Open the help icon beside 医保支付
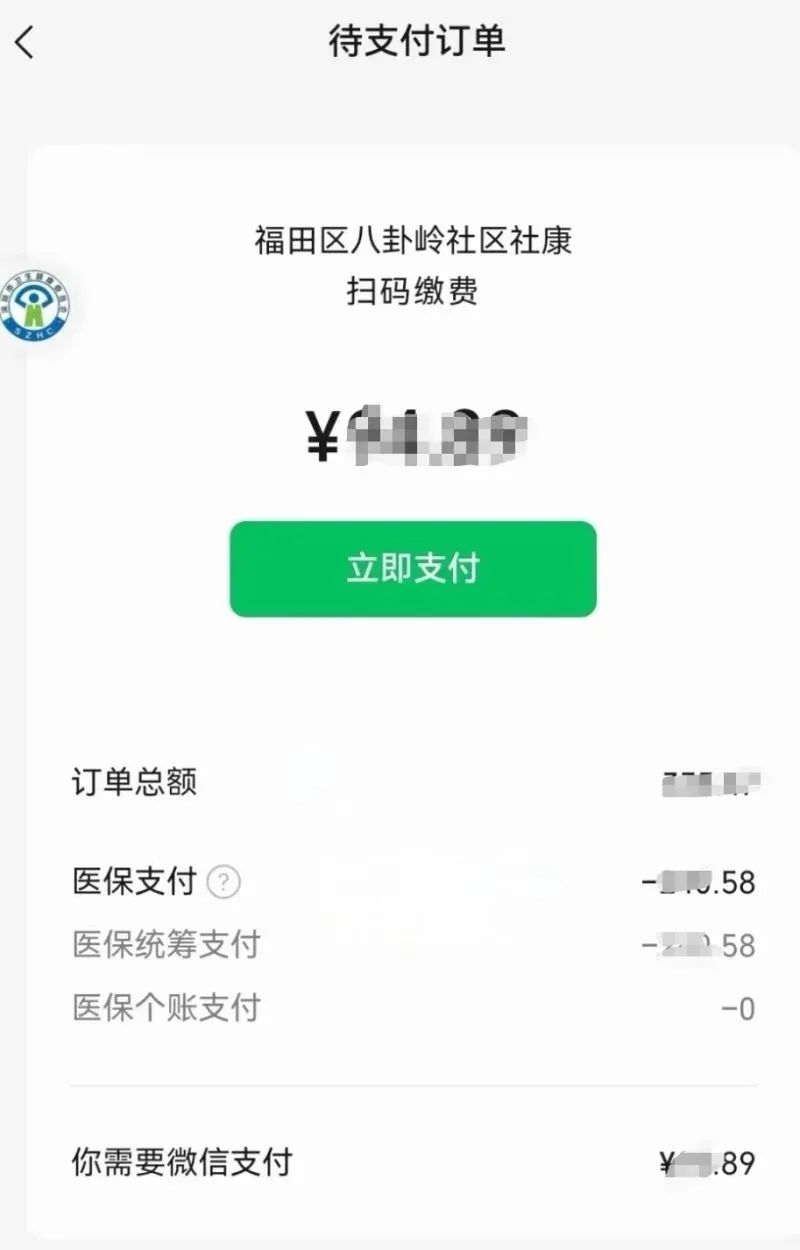 tap(224, 882)
